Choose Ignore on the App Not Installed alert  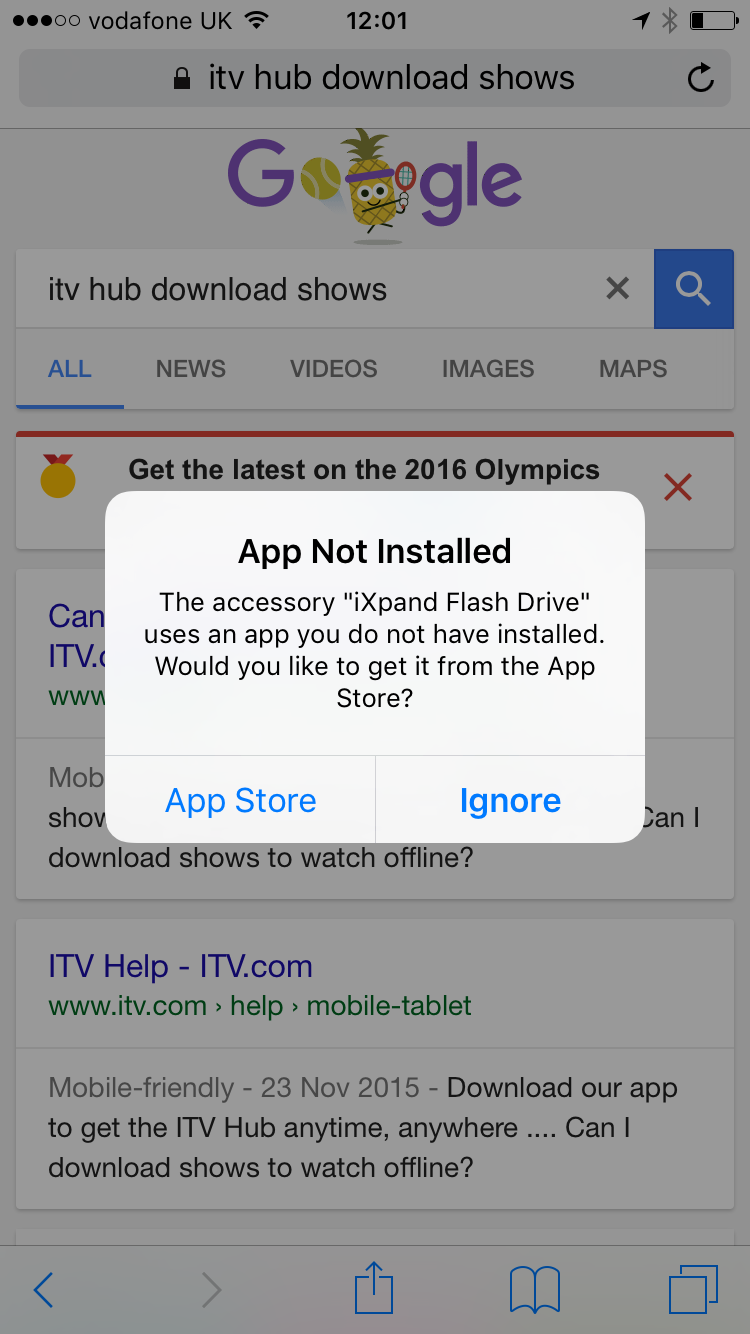(x=510, y=800)
